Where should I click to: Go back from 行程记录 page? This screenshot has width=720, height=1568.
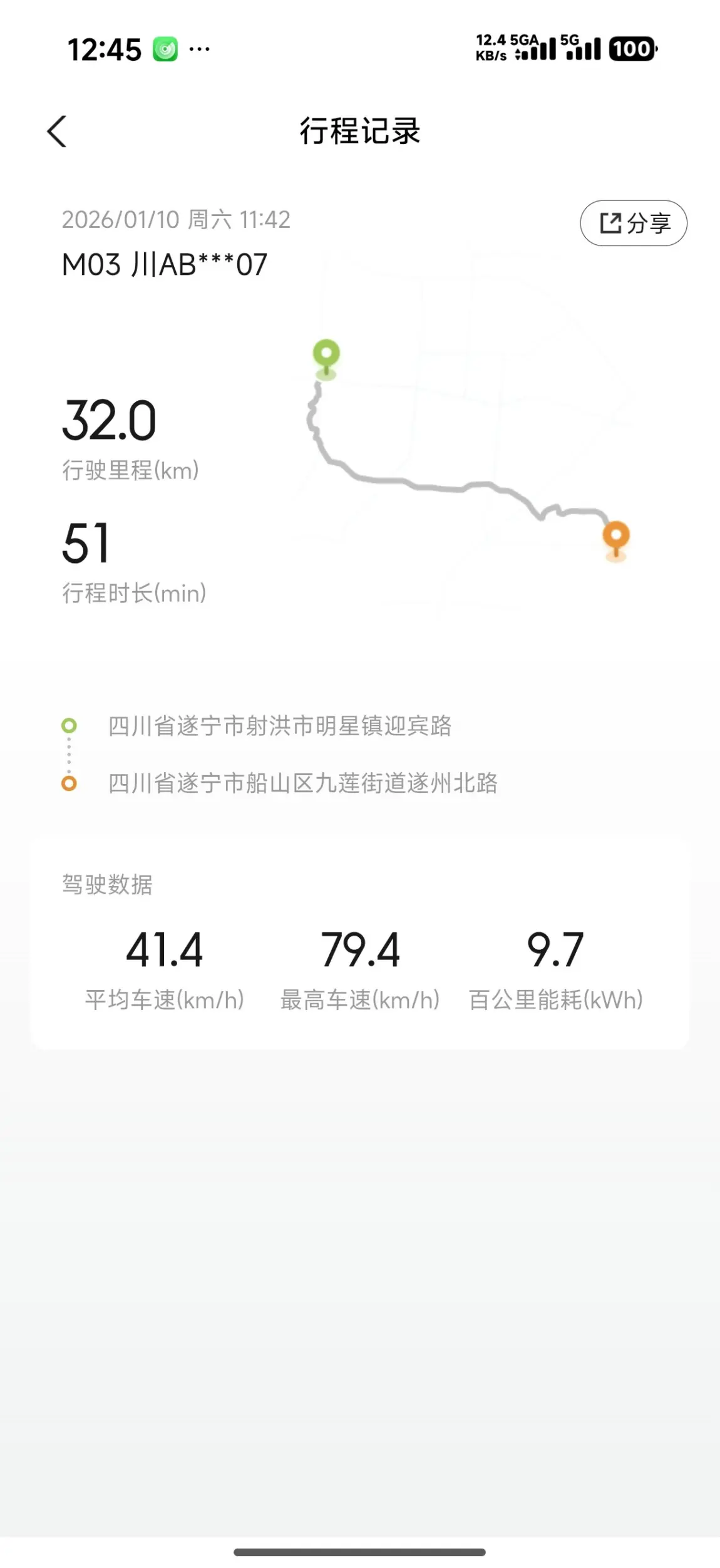[x=57, y=132]
